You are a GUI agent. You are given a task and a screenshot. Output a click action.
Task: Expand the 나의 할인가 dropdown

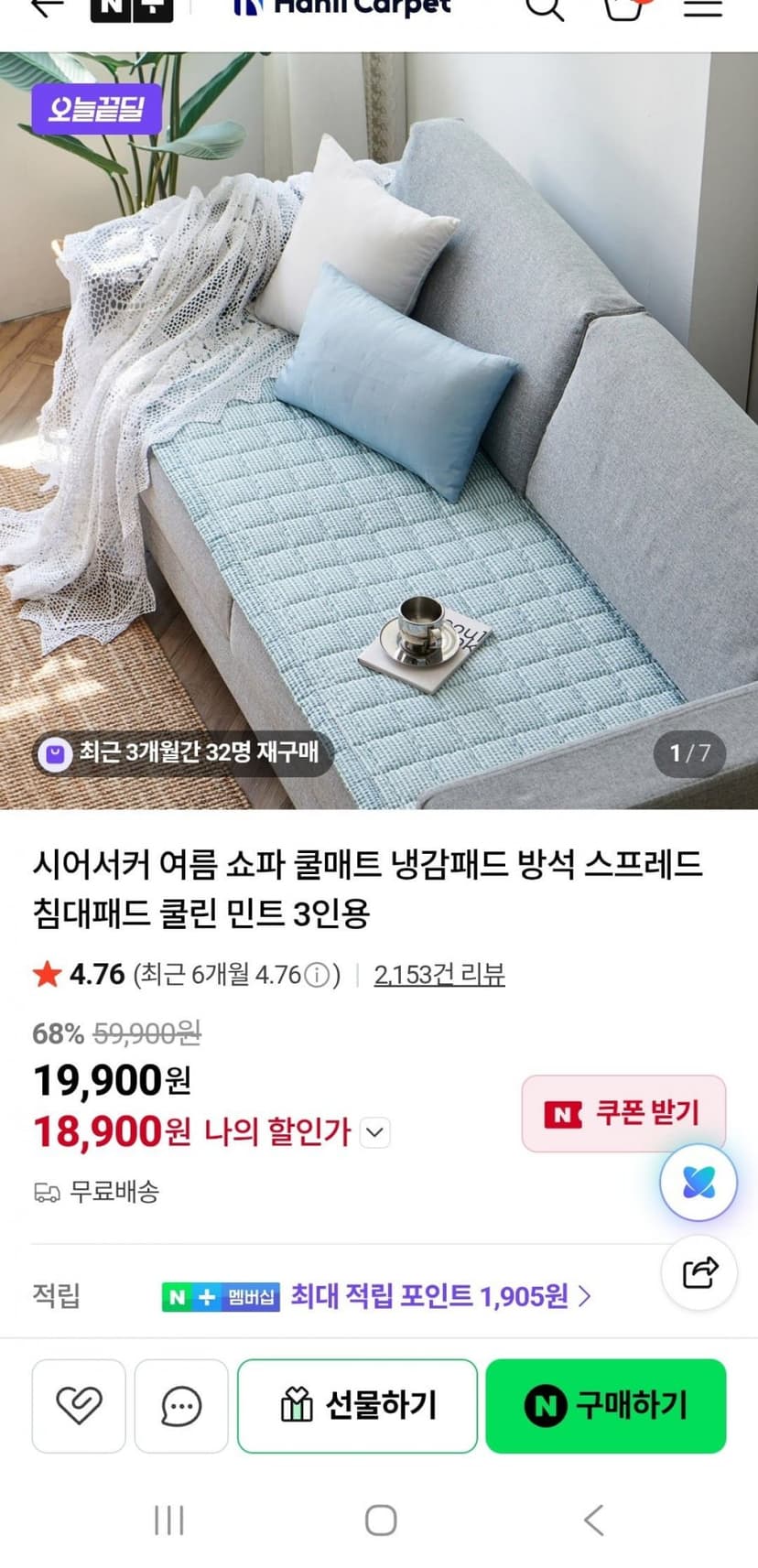(374, 1132)
